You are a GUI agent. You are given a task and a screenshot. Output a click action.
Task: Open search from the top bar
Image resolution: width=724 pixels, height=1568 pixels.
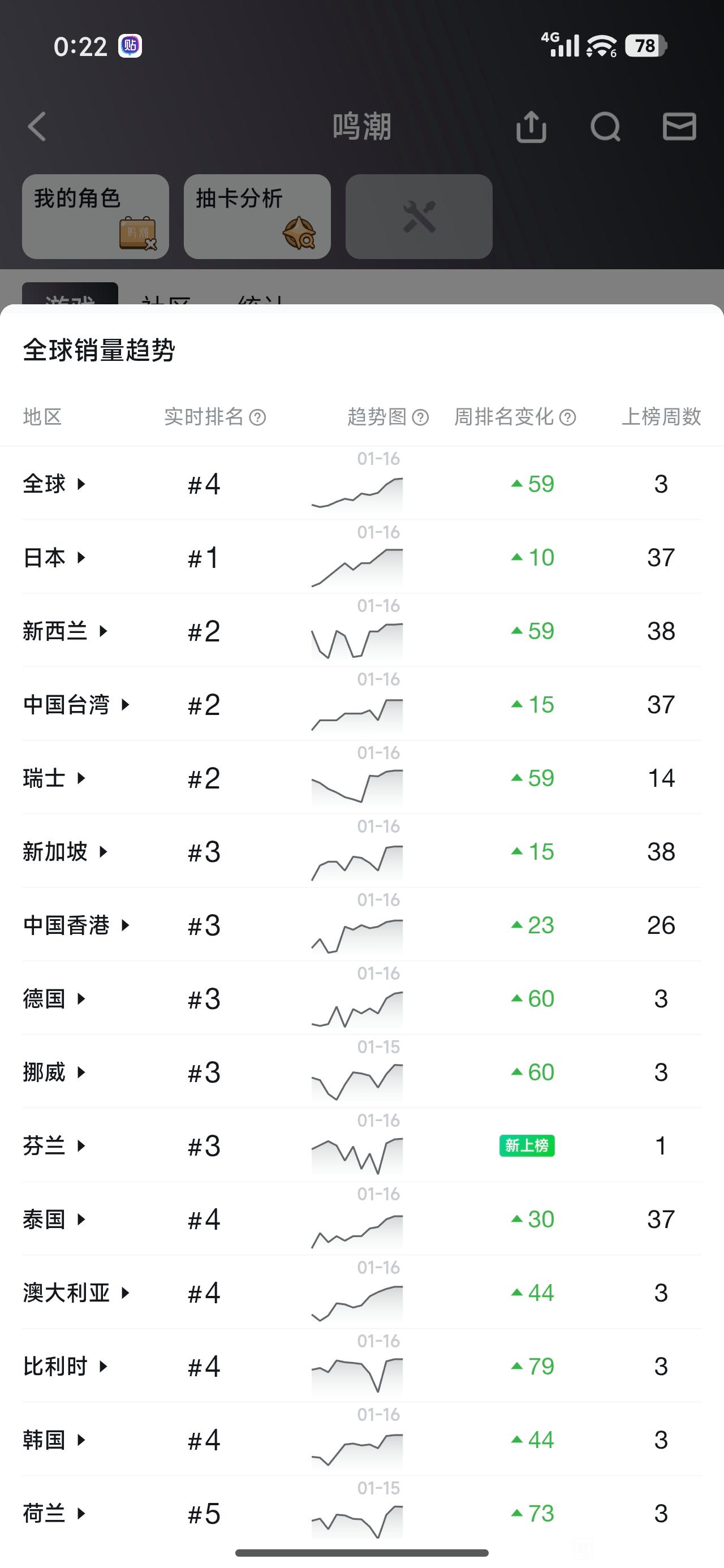605,127
